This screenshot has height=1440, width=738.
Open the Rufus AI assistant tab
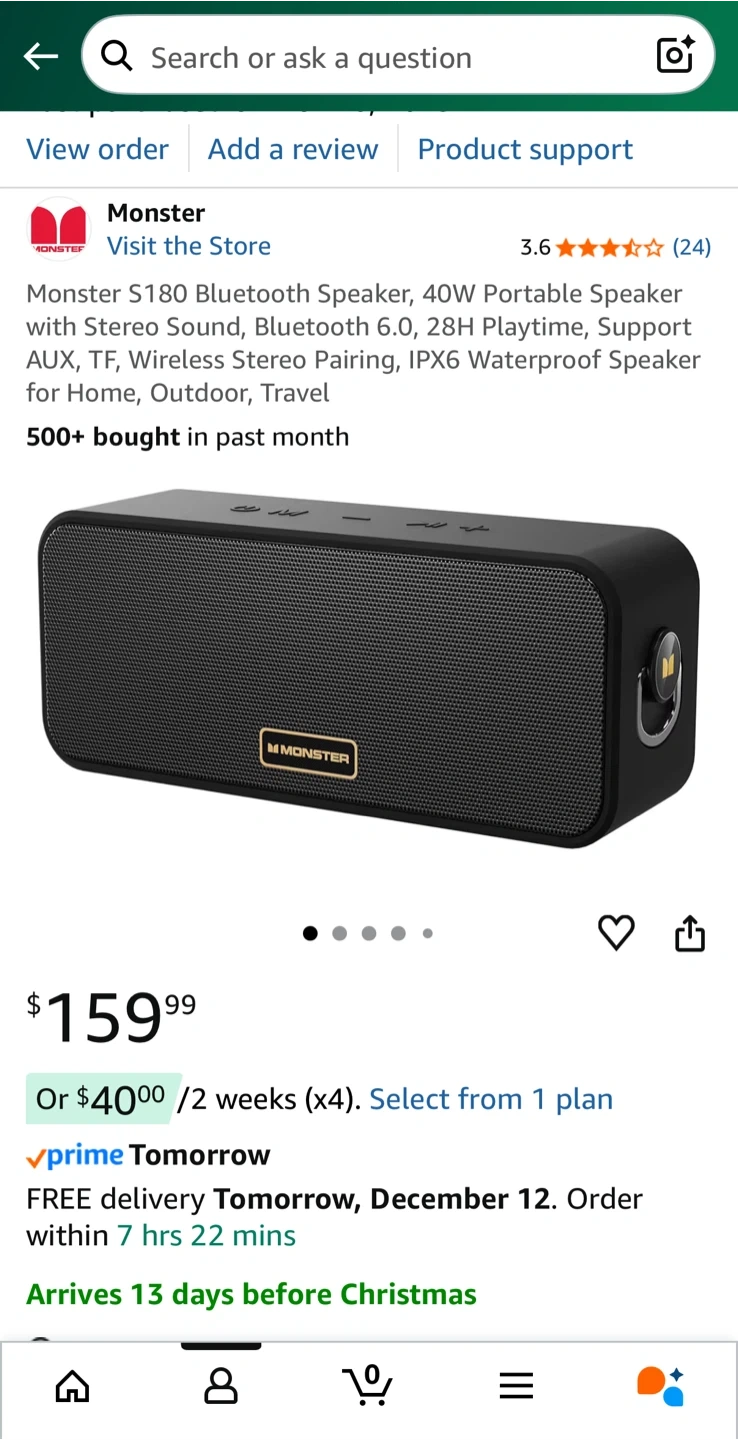[x=661, y=1386]
